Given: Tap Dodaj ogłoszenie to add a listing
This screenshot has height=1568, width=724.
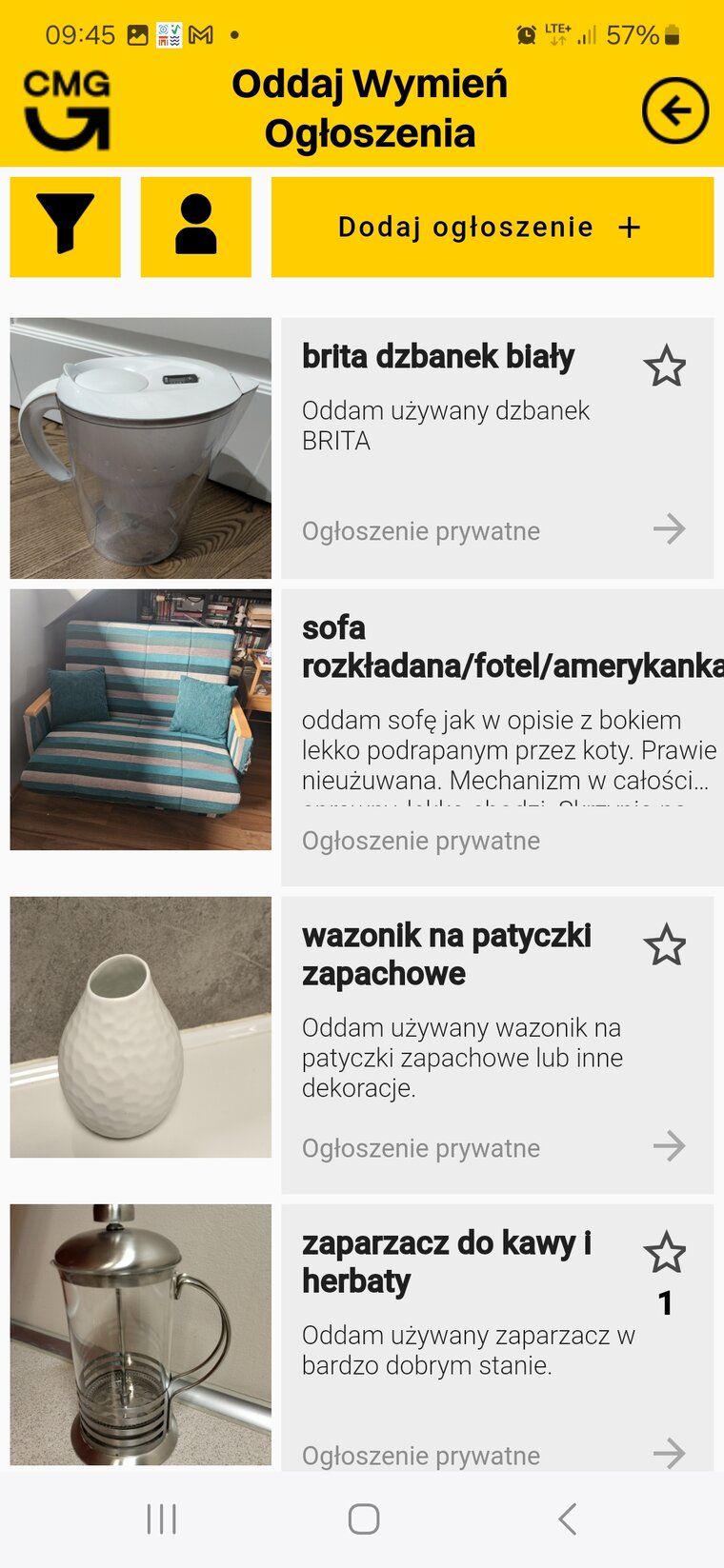Looking at the screenshot, I should (x=492, y=227).
